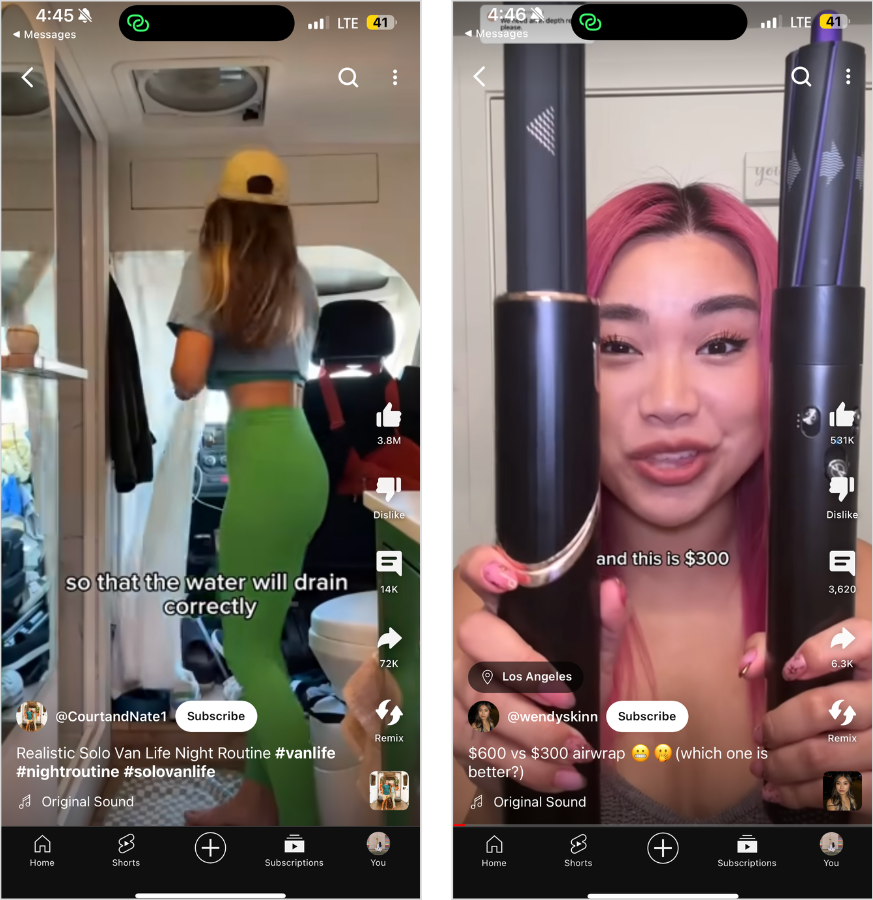The width and height of the screenshot is (873, 900).
Task: Open comments on the van life Short (14K)
Action: tap(389, 564)
